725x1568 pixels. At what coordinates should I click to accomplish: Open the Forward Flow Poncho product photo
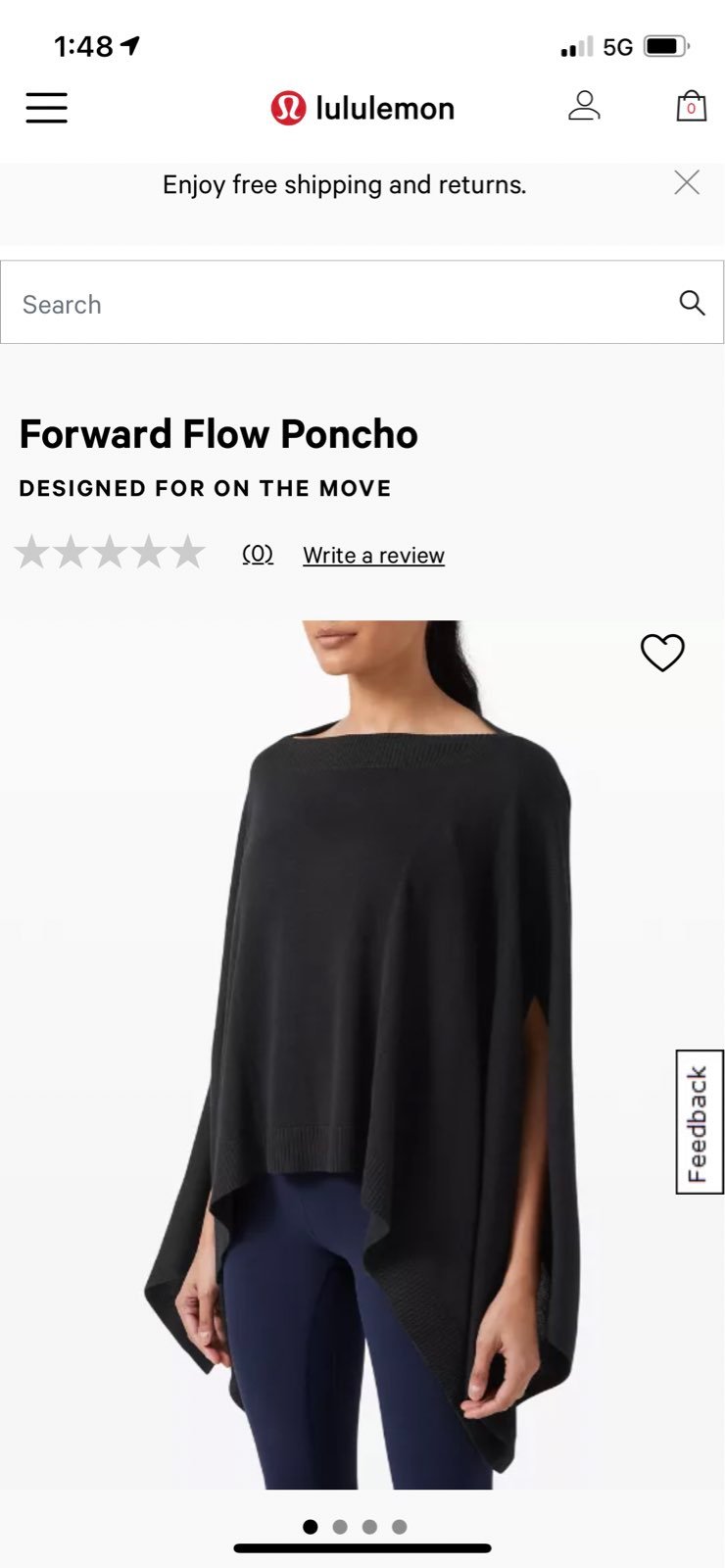[x=362, y=1054]
